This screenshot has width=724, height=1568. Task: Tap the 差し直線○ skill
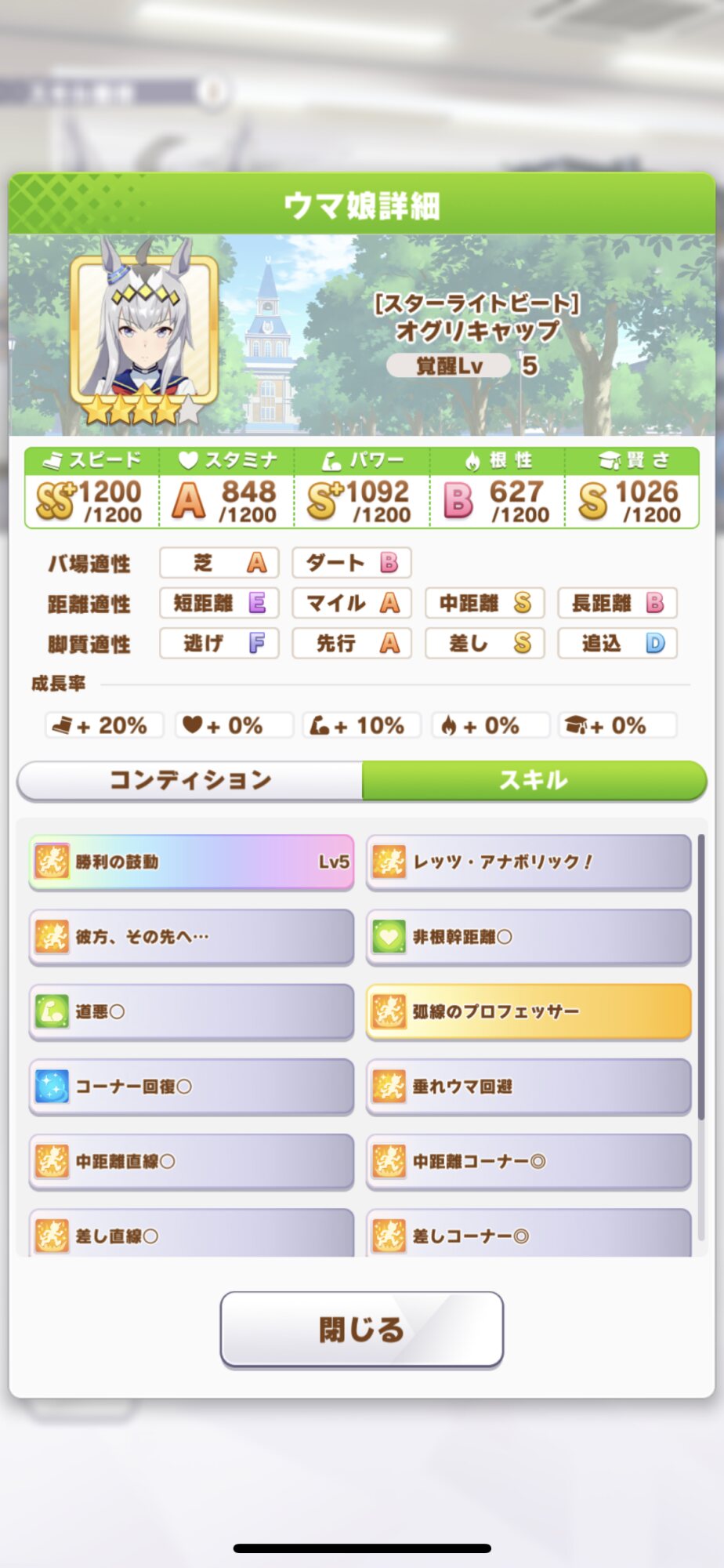(191, 1234)
